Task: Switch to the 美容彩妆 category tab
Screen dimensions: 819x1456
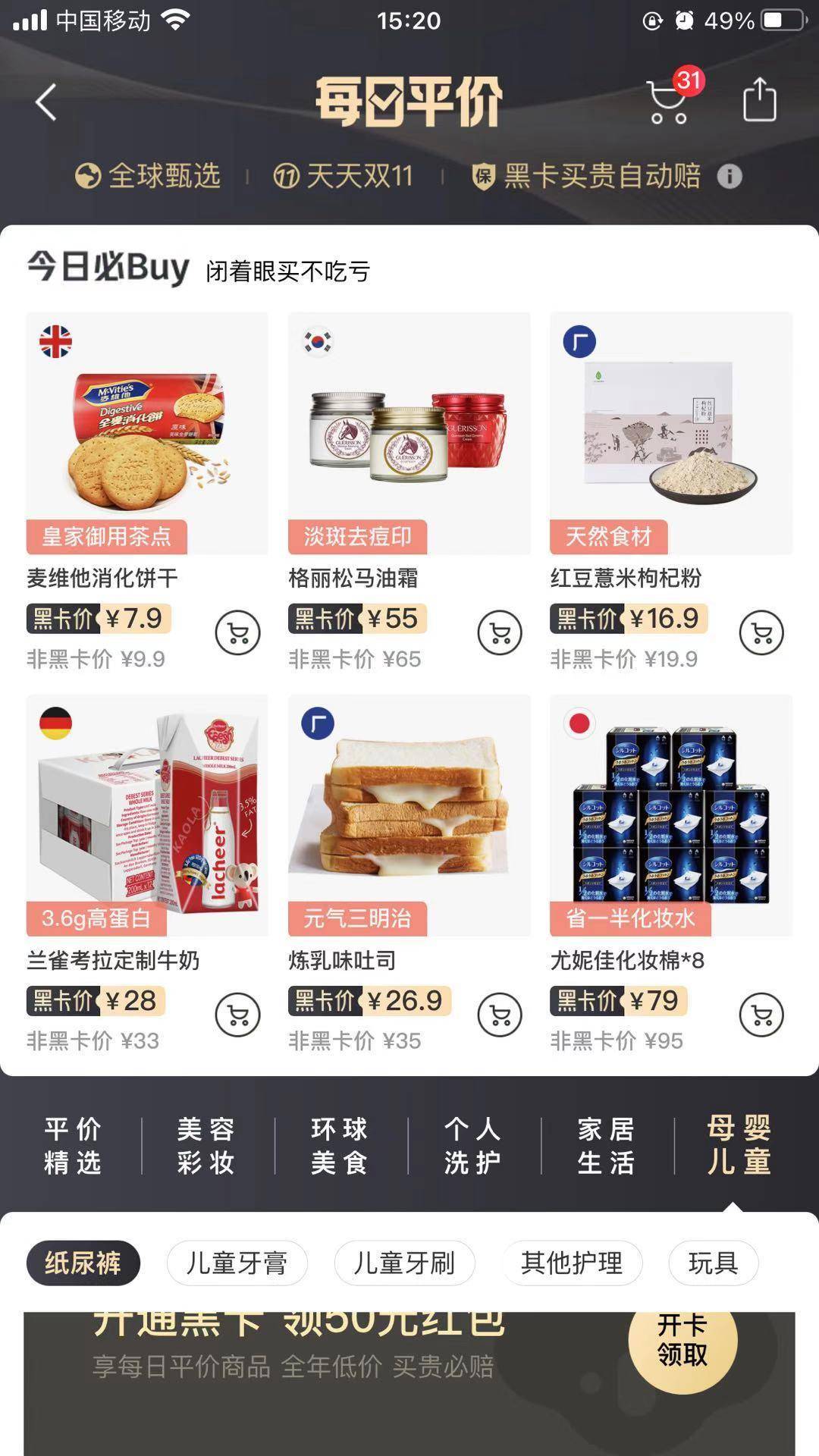Action: 206,1147
